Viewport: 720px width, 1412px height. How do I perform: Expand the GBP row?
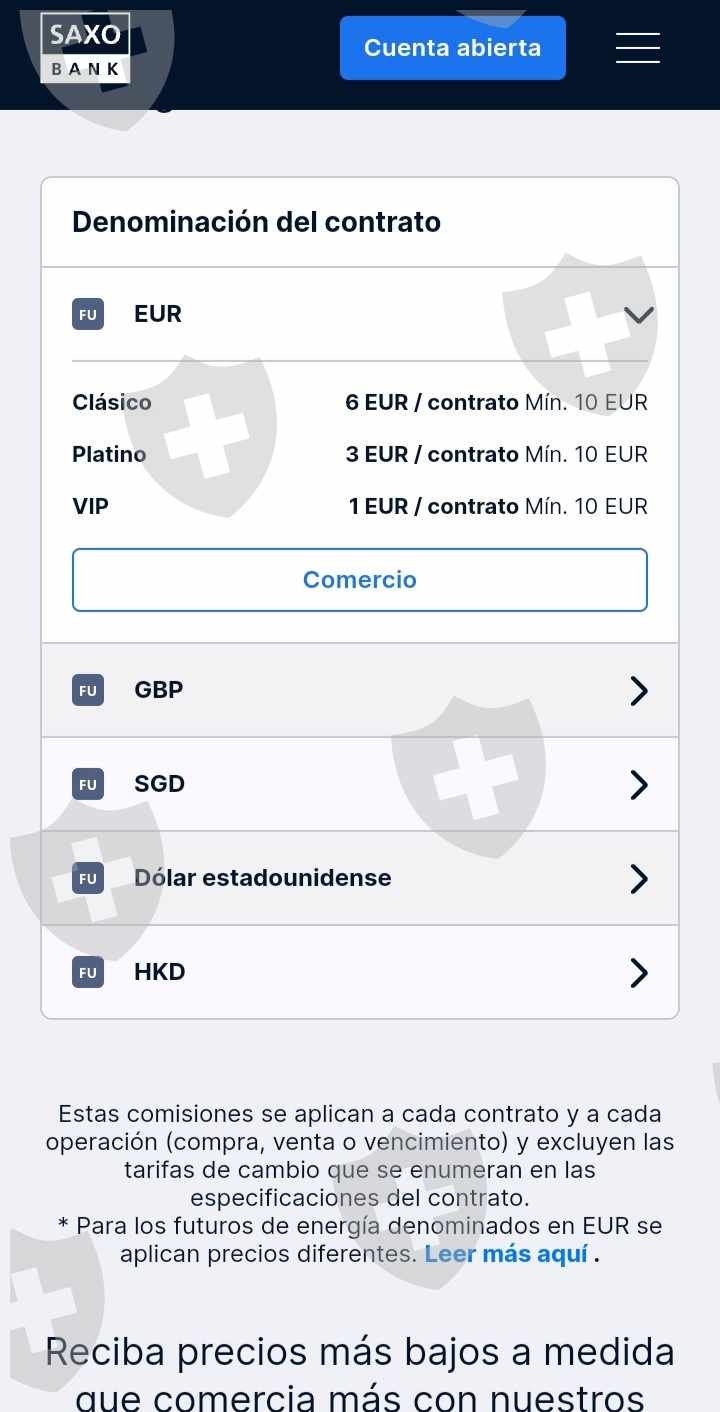(360, 690)
